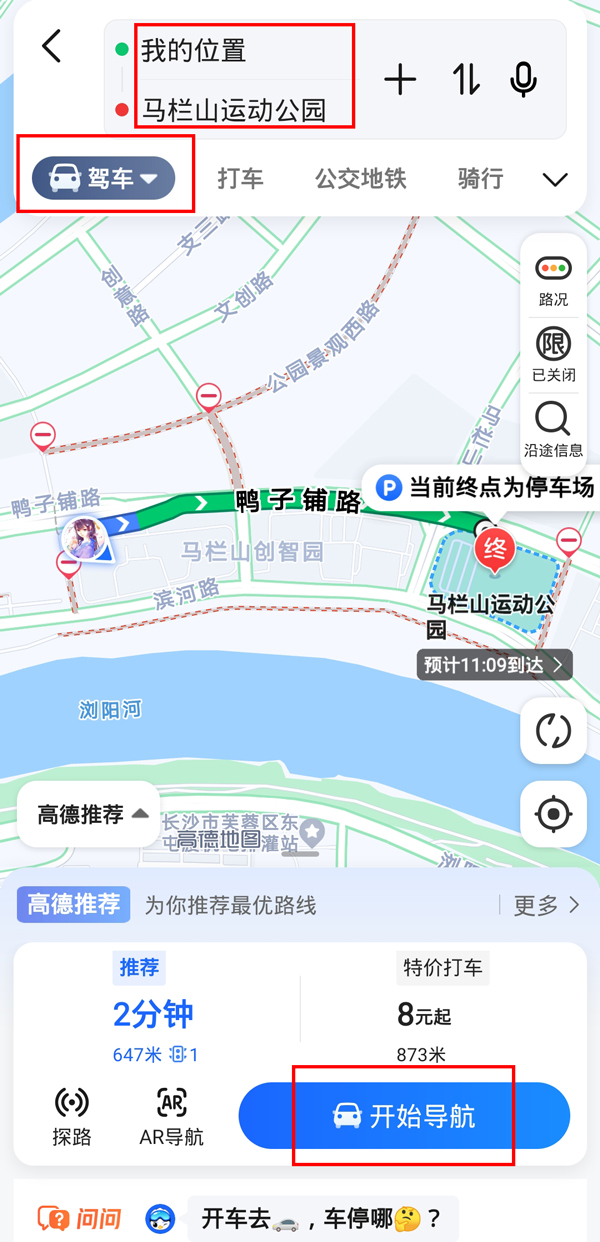Recenter map on current location
This screenshot has height=1242, width=600.
coord(553,814)
